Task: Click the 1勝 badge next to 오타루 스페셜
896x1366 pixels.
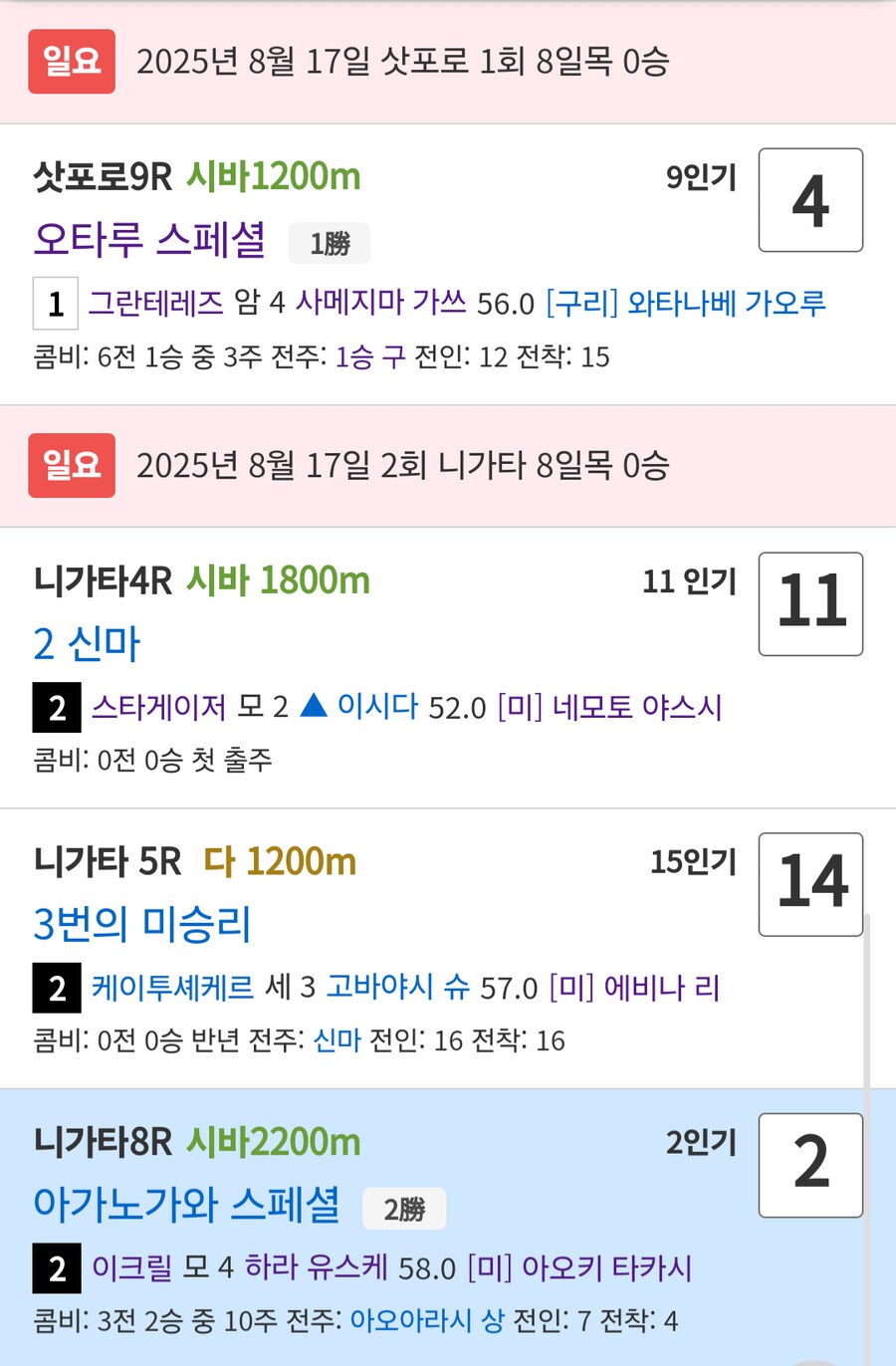Action: pos(330,243)
